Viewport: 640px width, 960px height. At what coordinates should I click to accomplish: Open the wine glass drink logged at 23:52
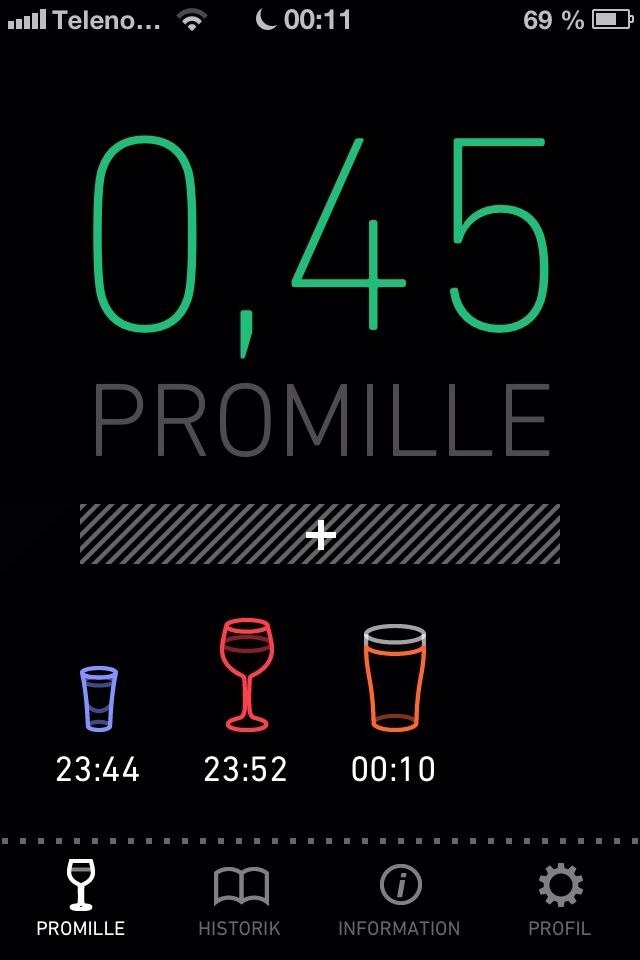(246, 676)
